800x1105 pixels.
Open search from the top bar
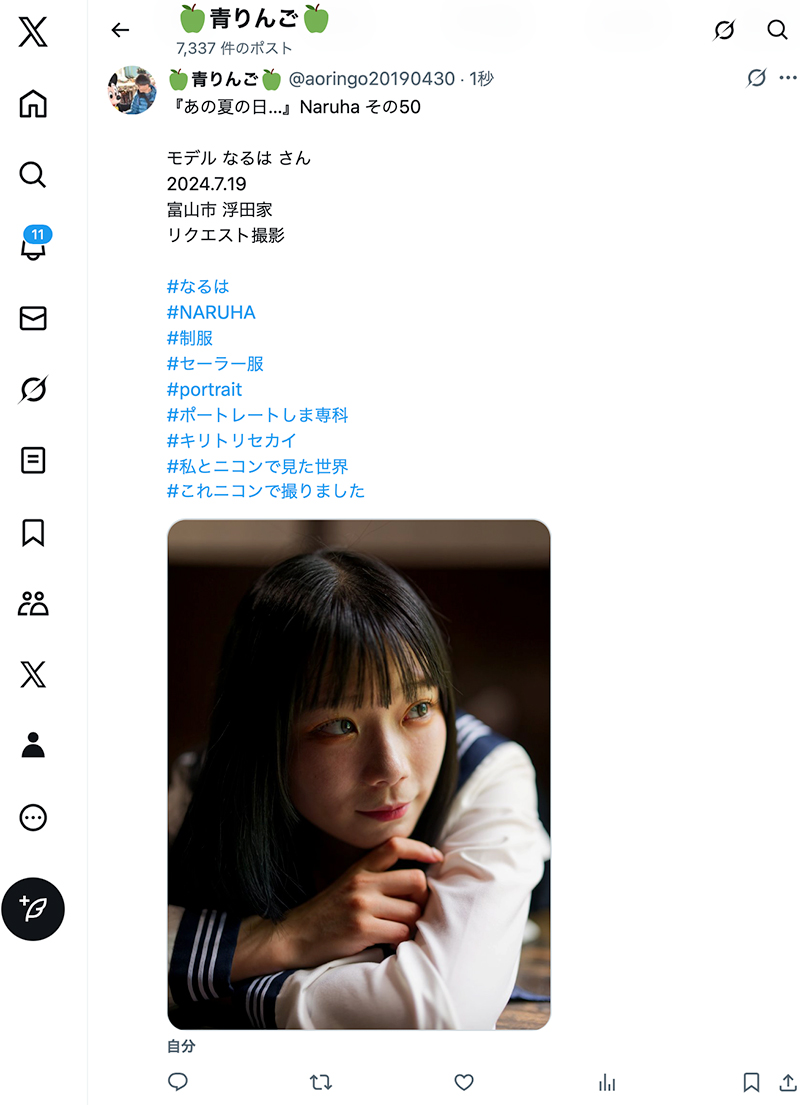[x=777, y=30]
